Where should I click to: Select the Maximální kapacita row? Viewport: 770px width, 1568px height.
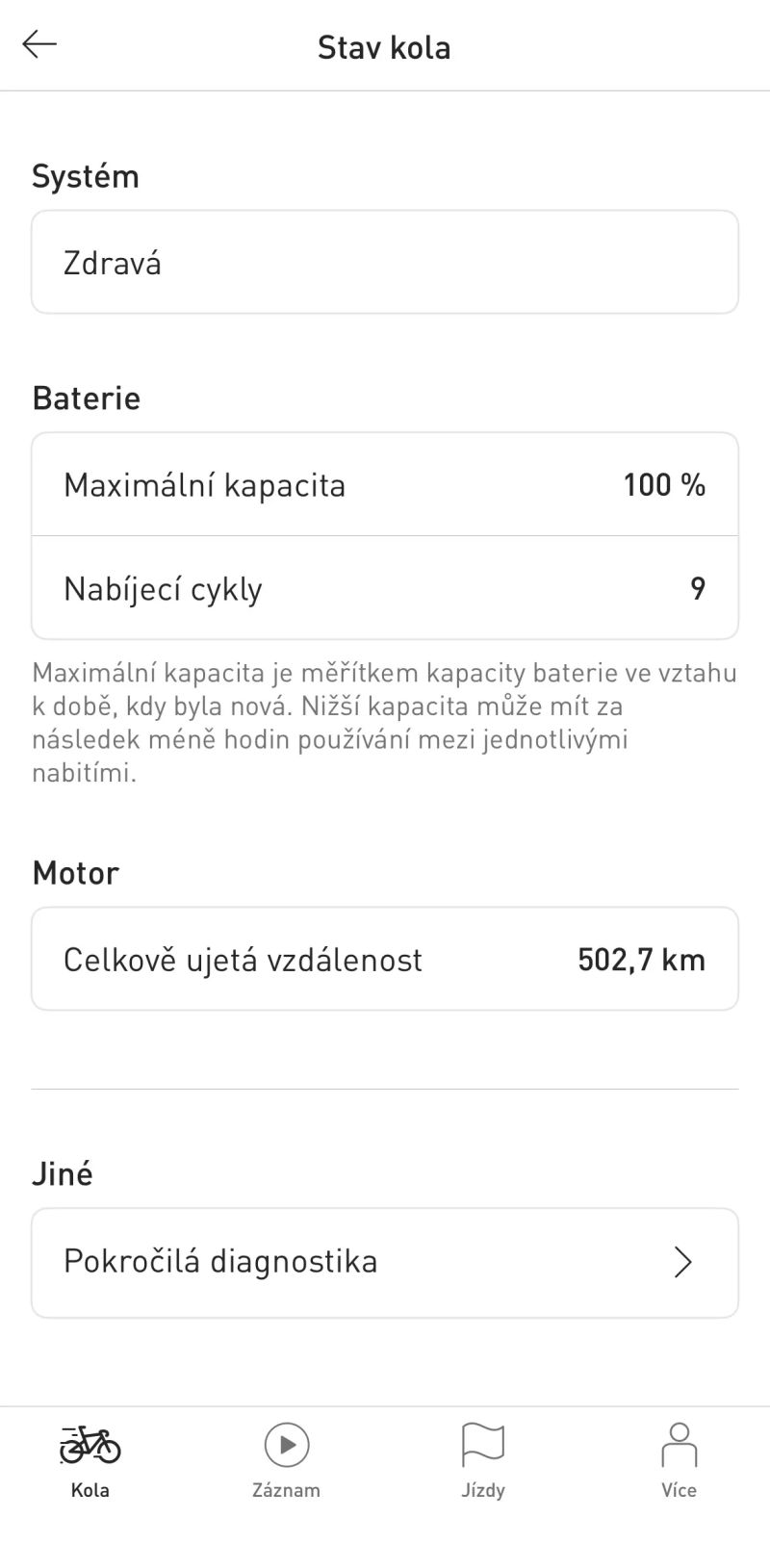385,484
